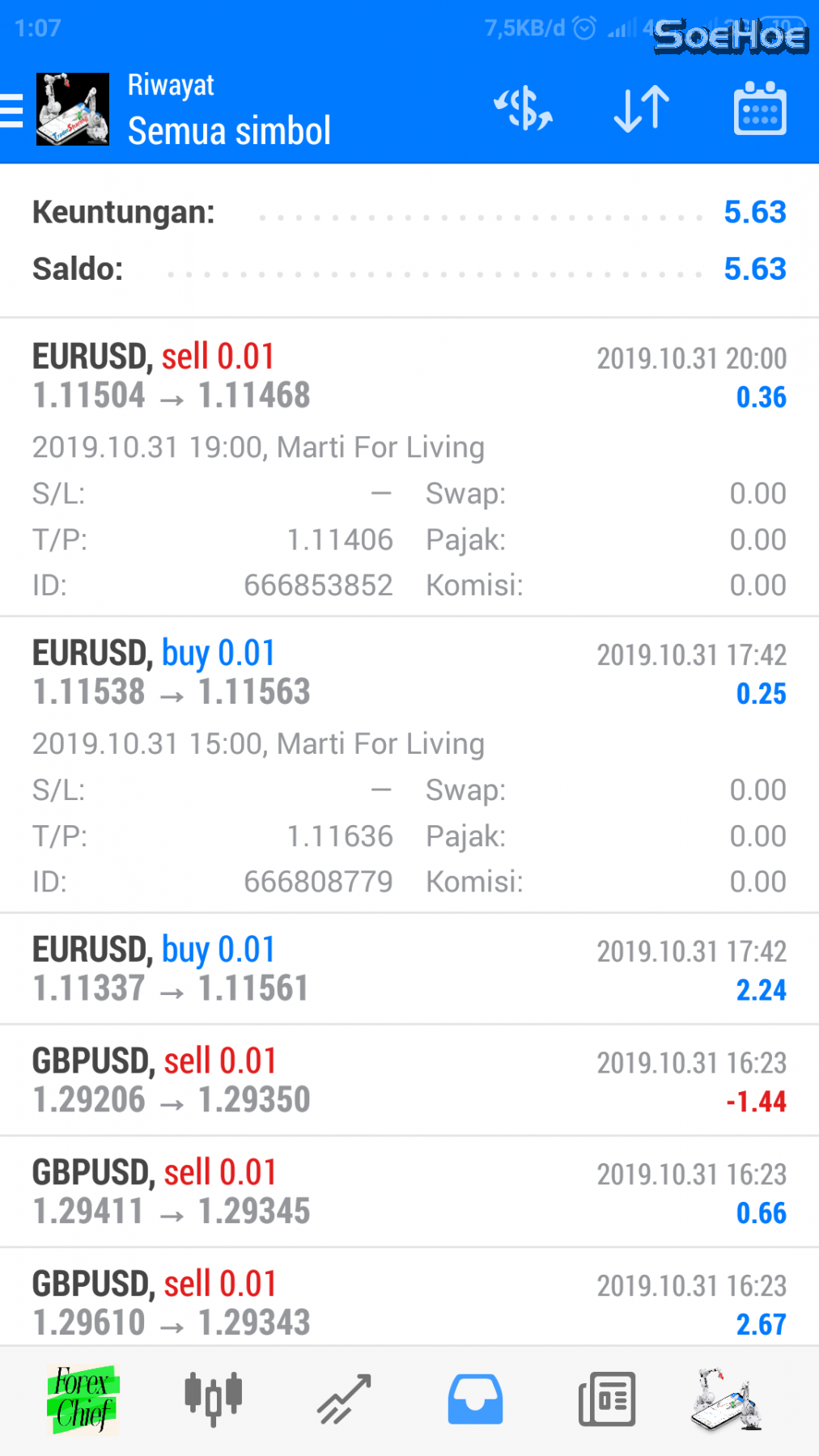
Task: Open the news tab
Action: (x=607, y=1399)
